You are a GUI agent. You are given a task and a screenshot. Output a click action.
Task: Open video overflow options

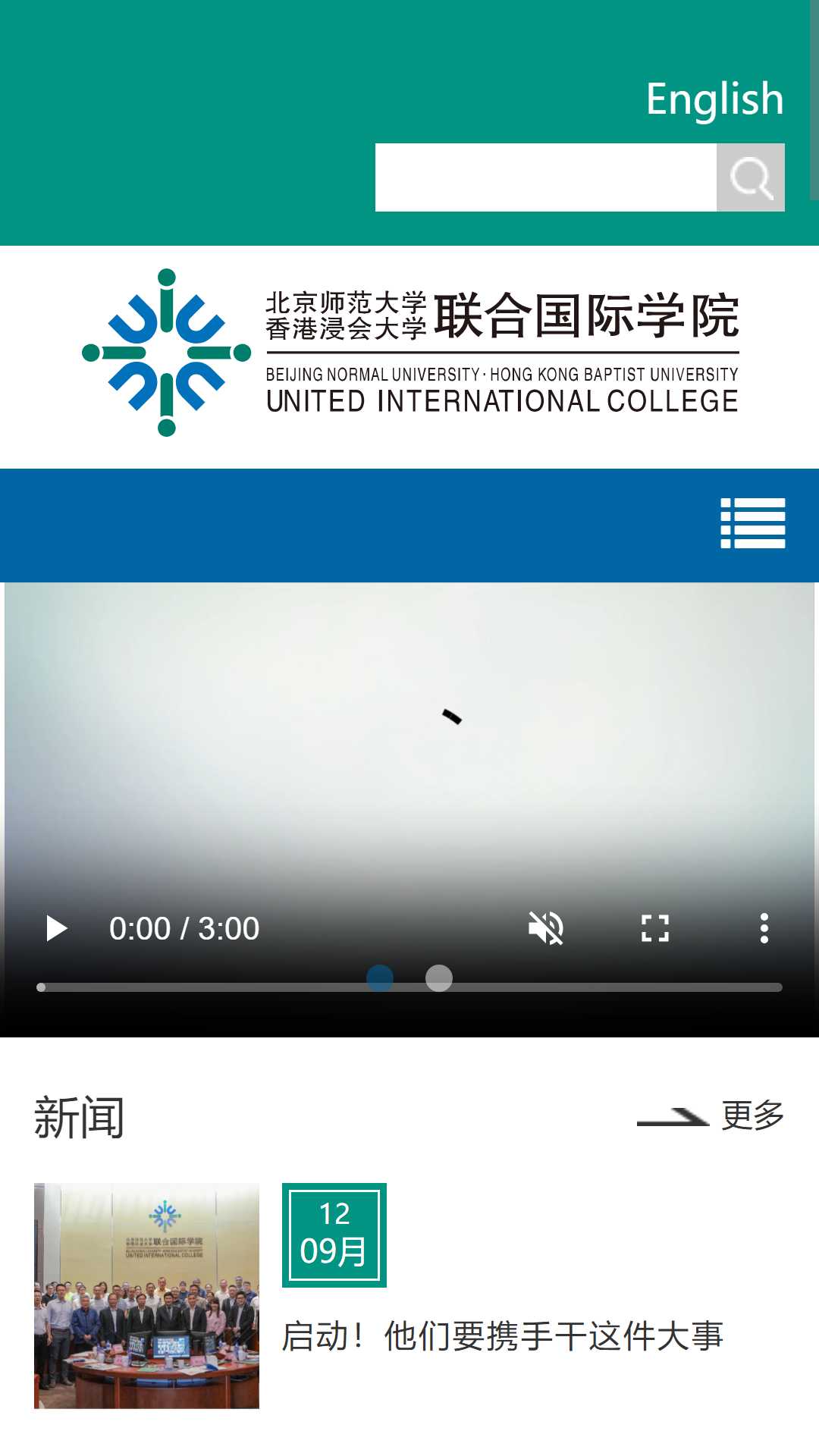764,928
